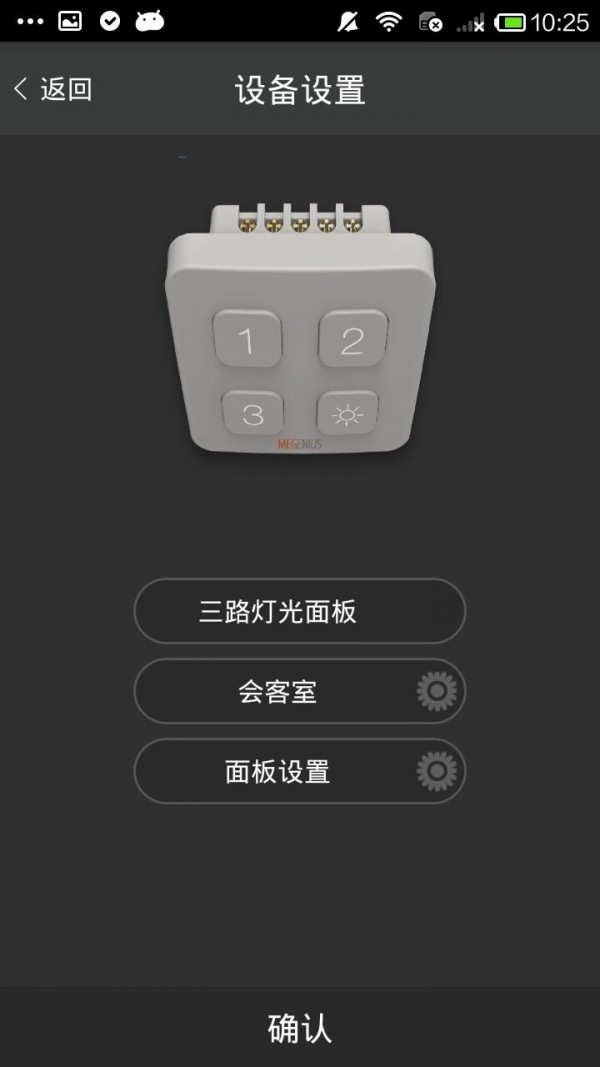Screen dimensions: 600x1067
Task: Open 面板设置 panel settings
Action: tap(299, 771)
